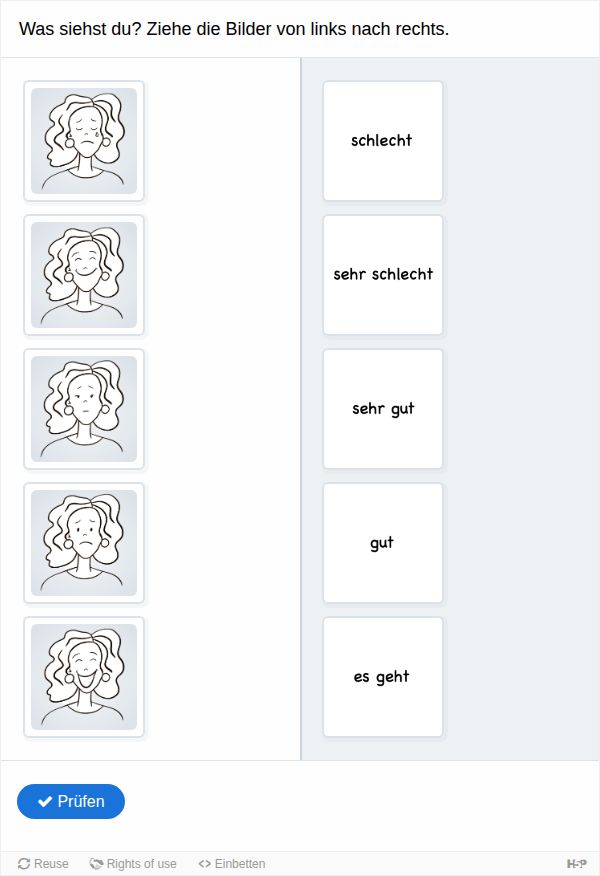
Task: Tap the 'schlecht' drop zone
Action: (382, 141)
